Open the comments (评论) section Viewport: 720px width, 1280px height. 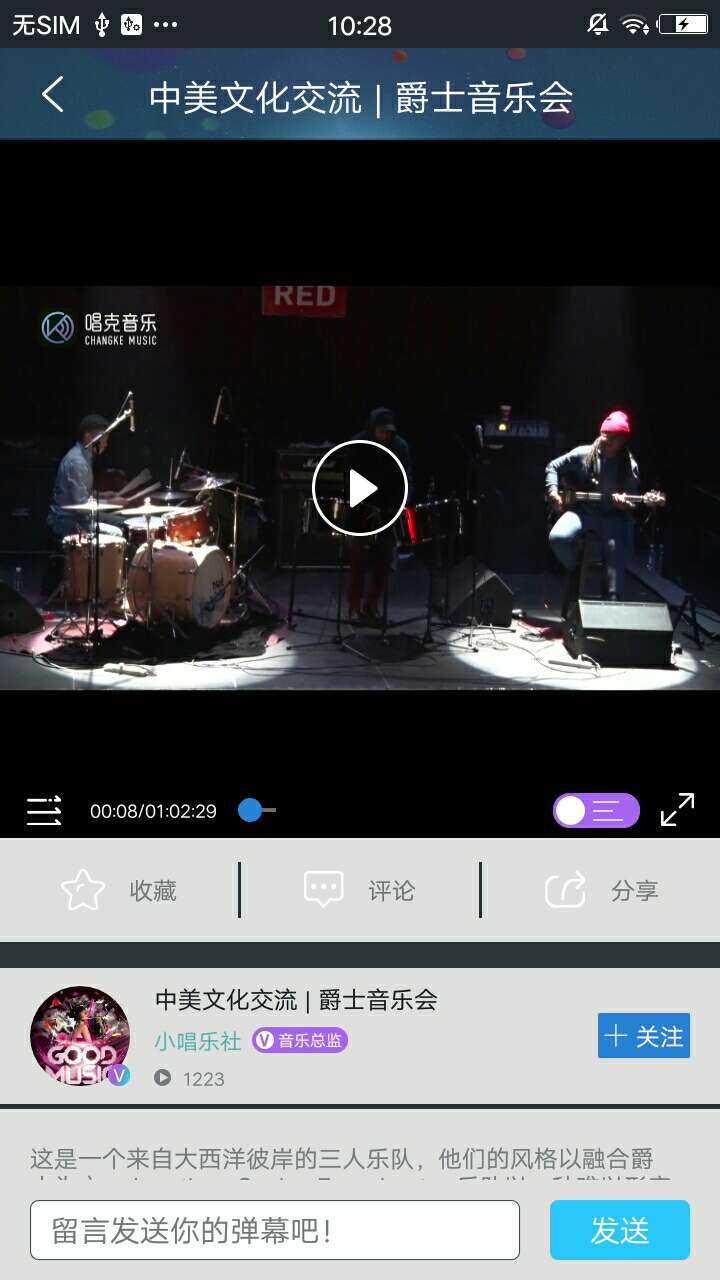[360, 890]
